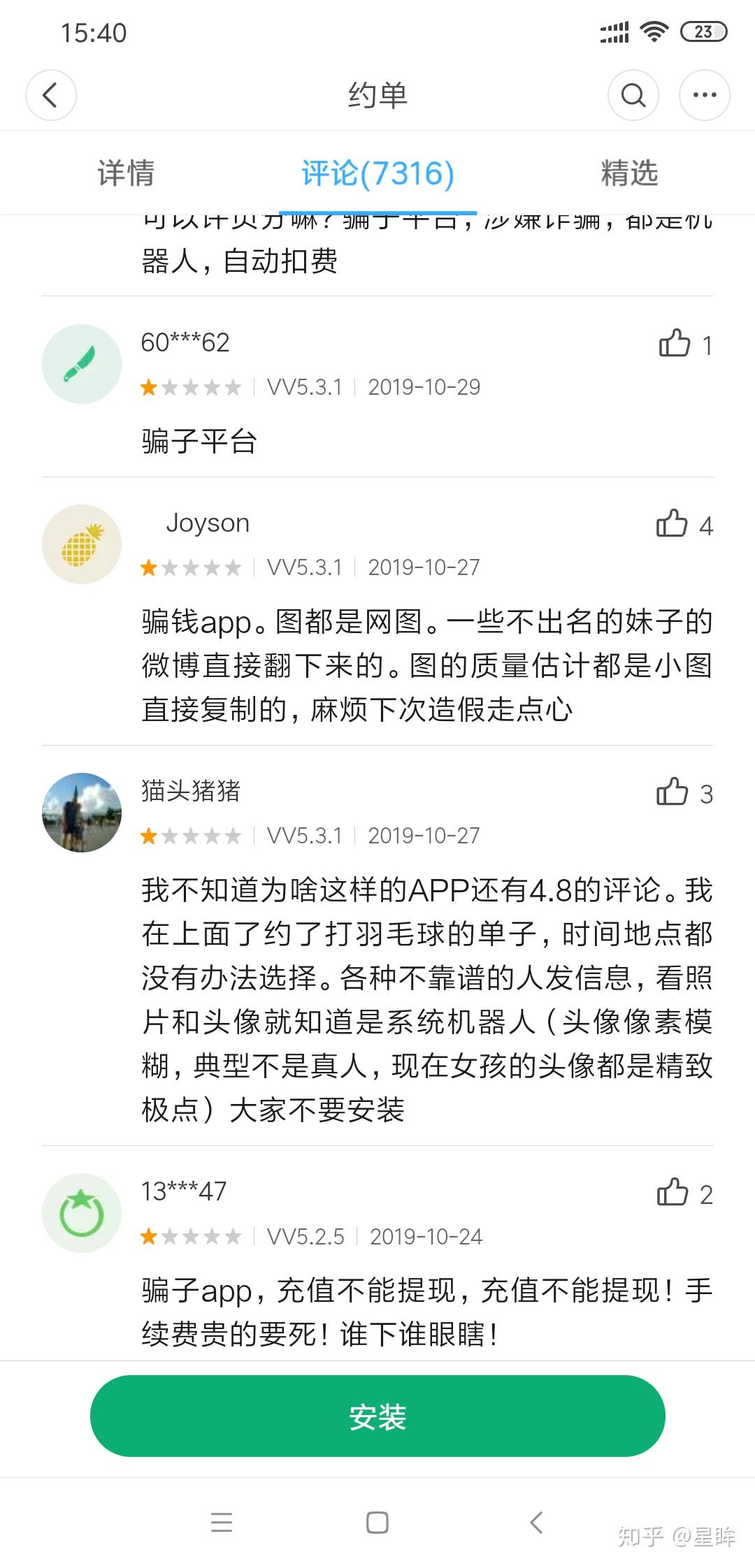Viewport: 755px width, 1568px height.
Task: Switch to the 精选 tab
Action: [629, 173]
